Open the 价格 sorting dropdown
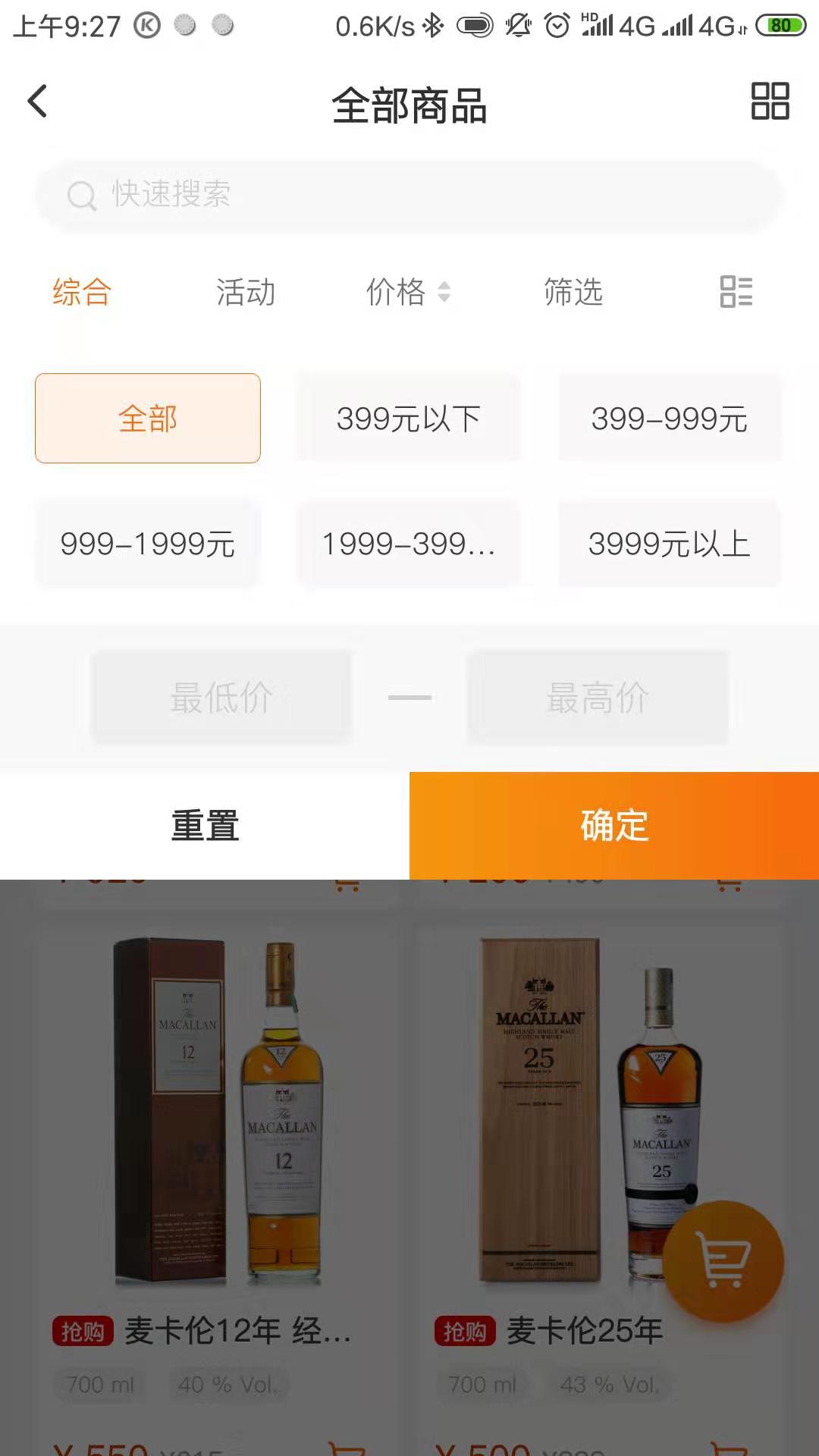Viewport: 819px width, 1456px height. [409, 293]
